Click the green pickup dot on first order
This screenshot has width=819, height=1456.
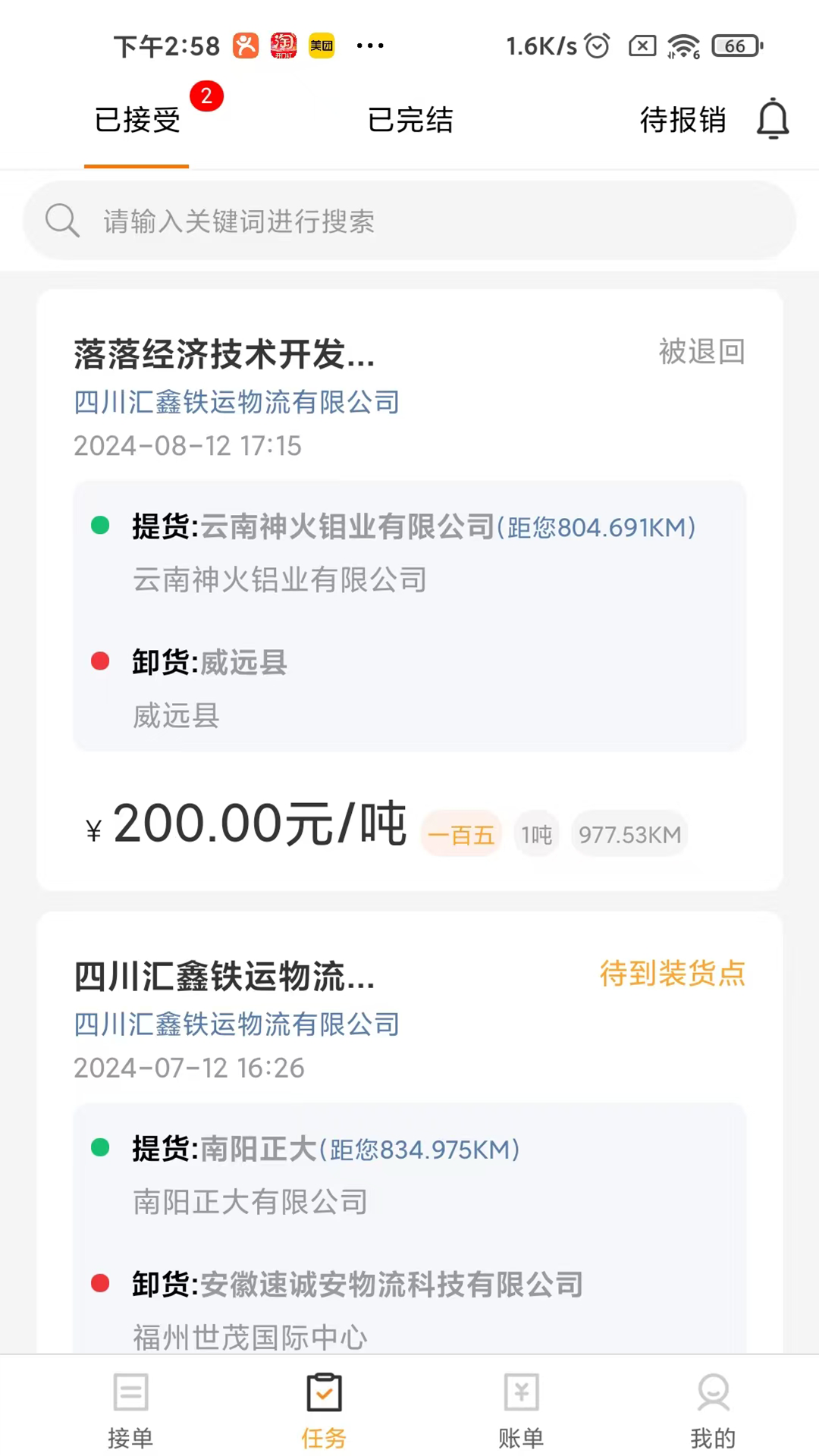coord(101,524)
